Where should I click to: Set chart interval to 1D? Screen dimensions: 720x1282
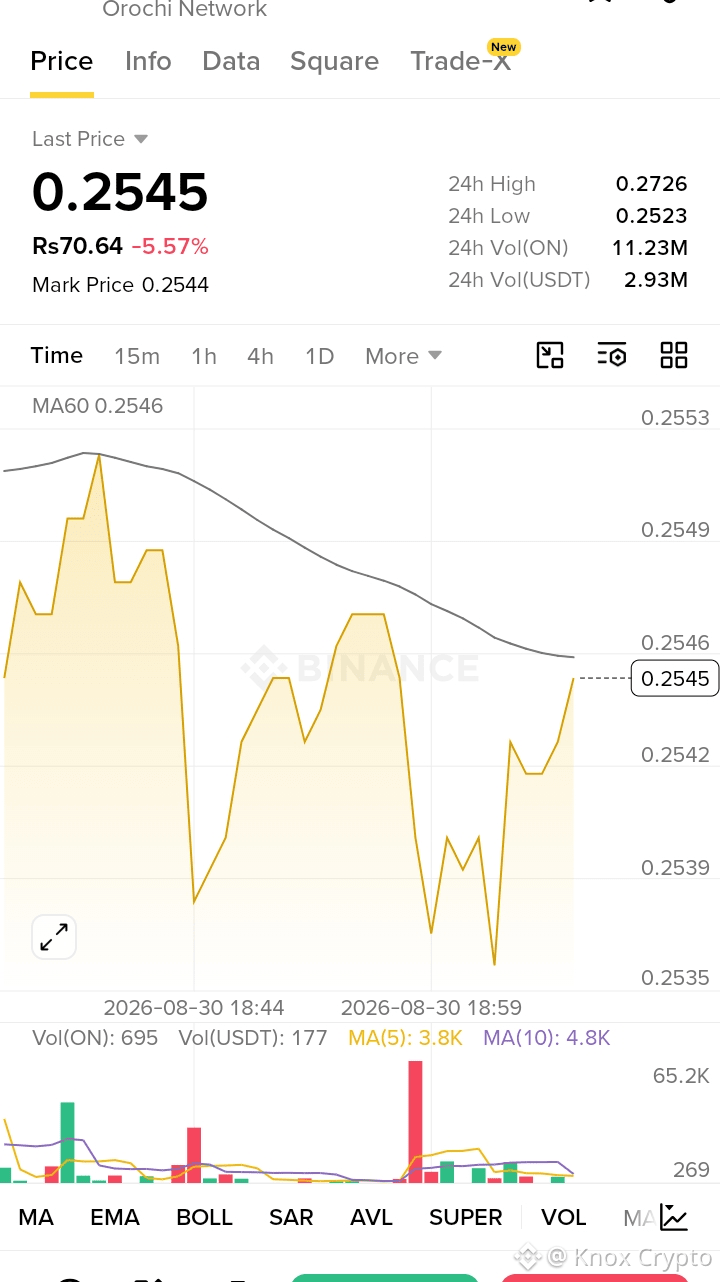319,356
